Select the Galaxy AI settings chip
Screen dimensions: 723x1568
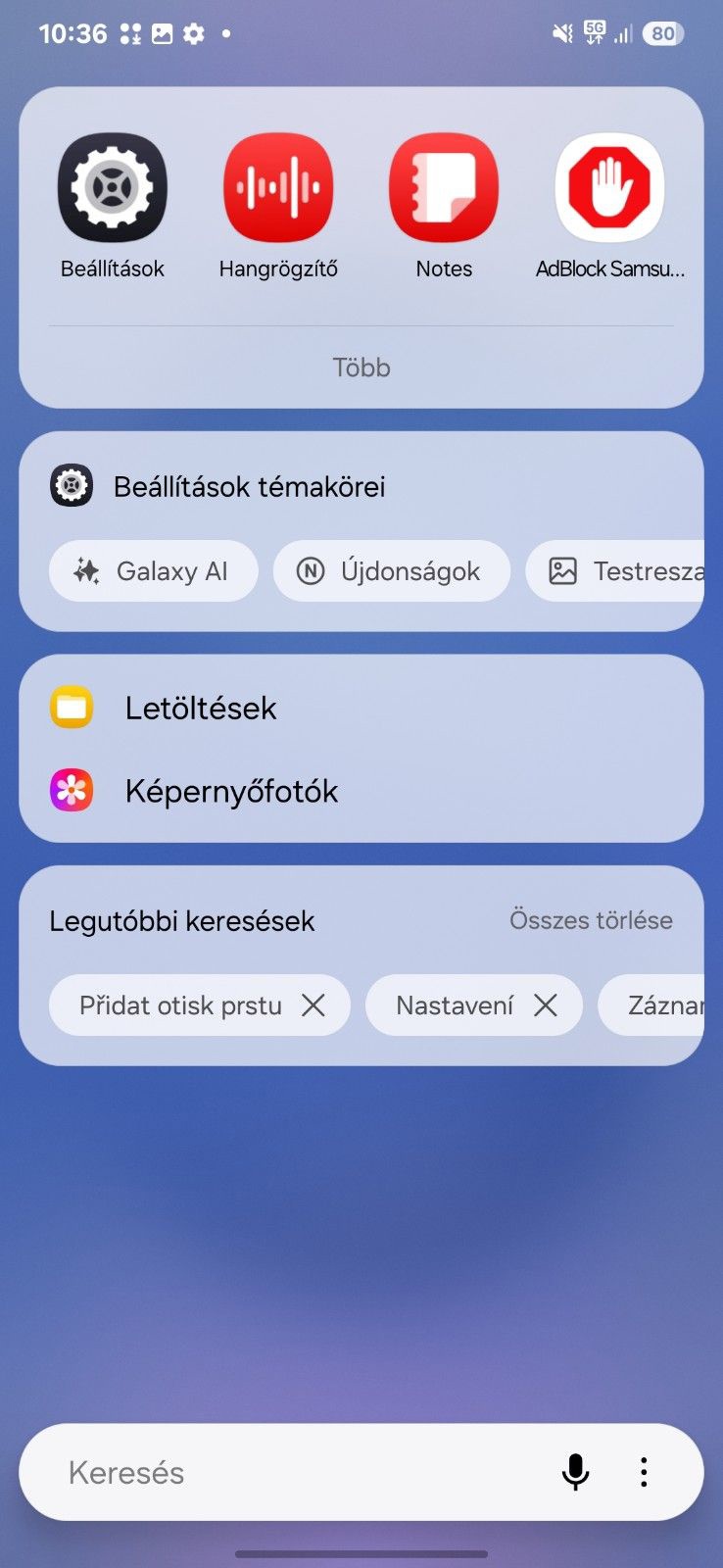[154, 571]
